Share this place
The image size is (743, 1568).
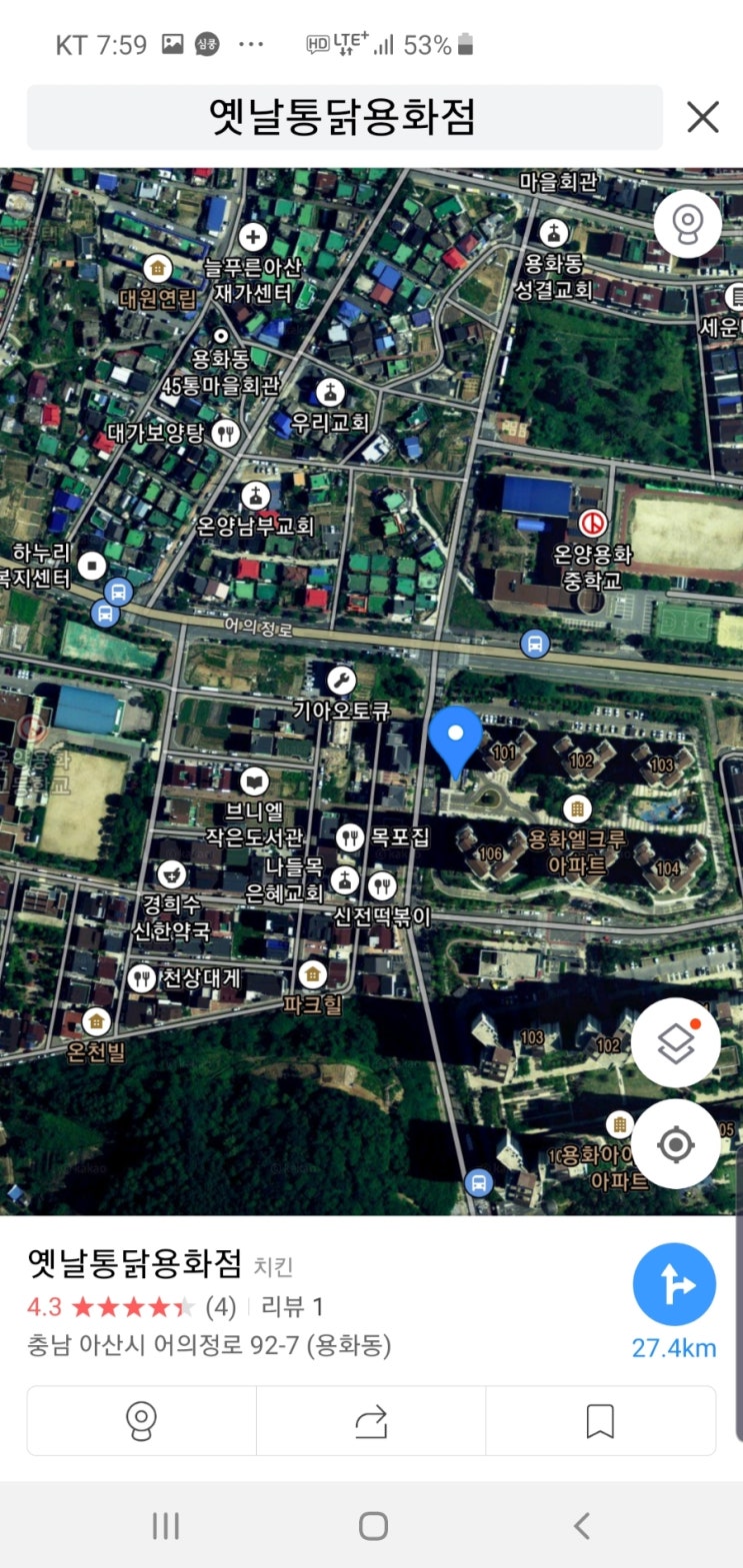pyautogui.click(x=371, y=1420)
